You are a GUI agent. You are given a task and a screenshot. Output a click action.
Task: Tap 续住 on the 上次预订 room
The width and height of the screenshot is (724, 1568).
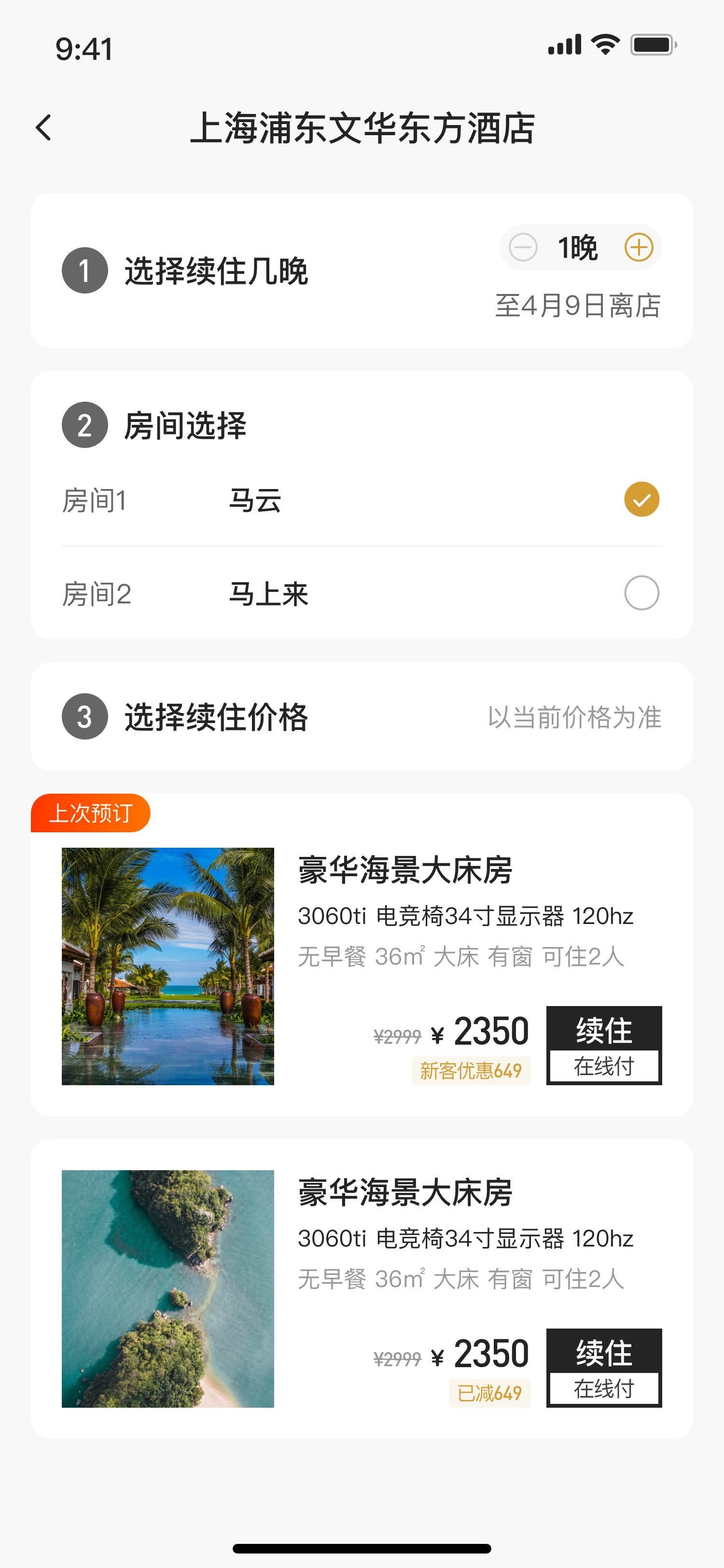[603, 1045]
